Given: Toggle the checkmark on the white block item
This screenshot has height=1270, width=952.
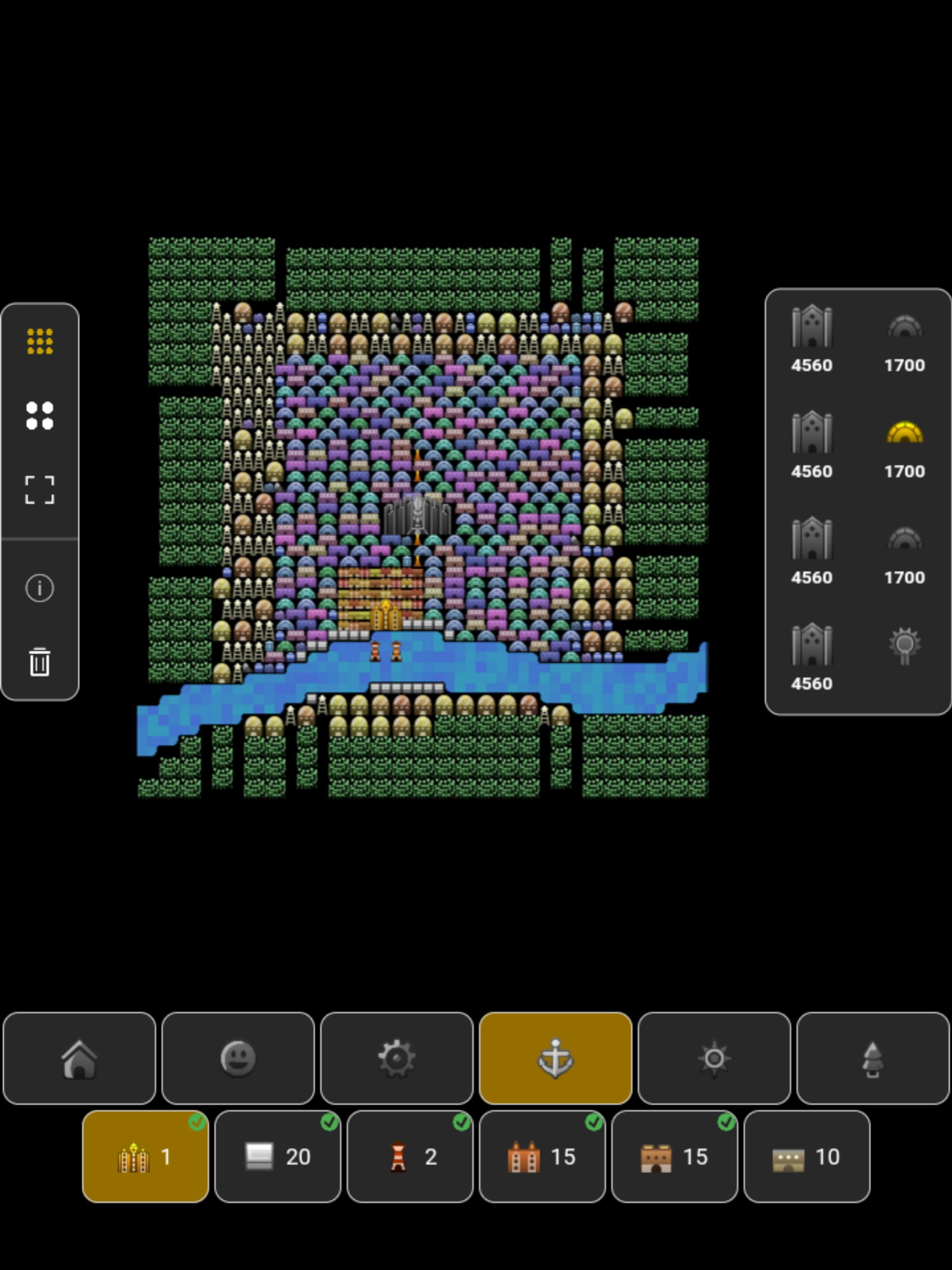Looking at the screenshot, I should tap(329, 1123).
